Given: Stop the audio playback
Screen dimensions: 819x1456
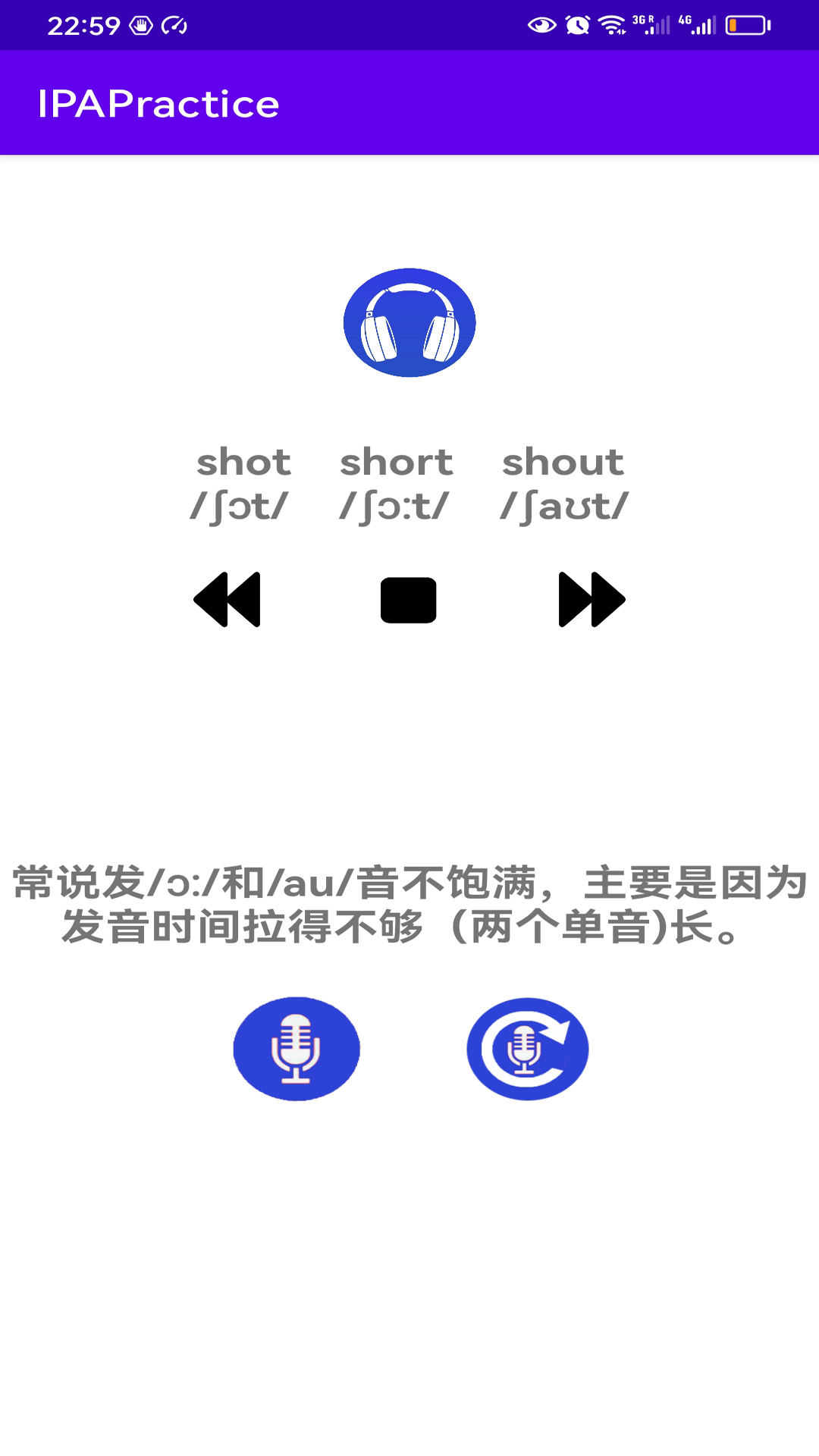Looking at the screenshot, I should 409,599.
